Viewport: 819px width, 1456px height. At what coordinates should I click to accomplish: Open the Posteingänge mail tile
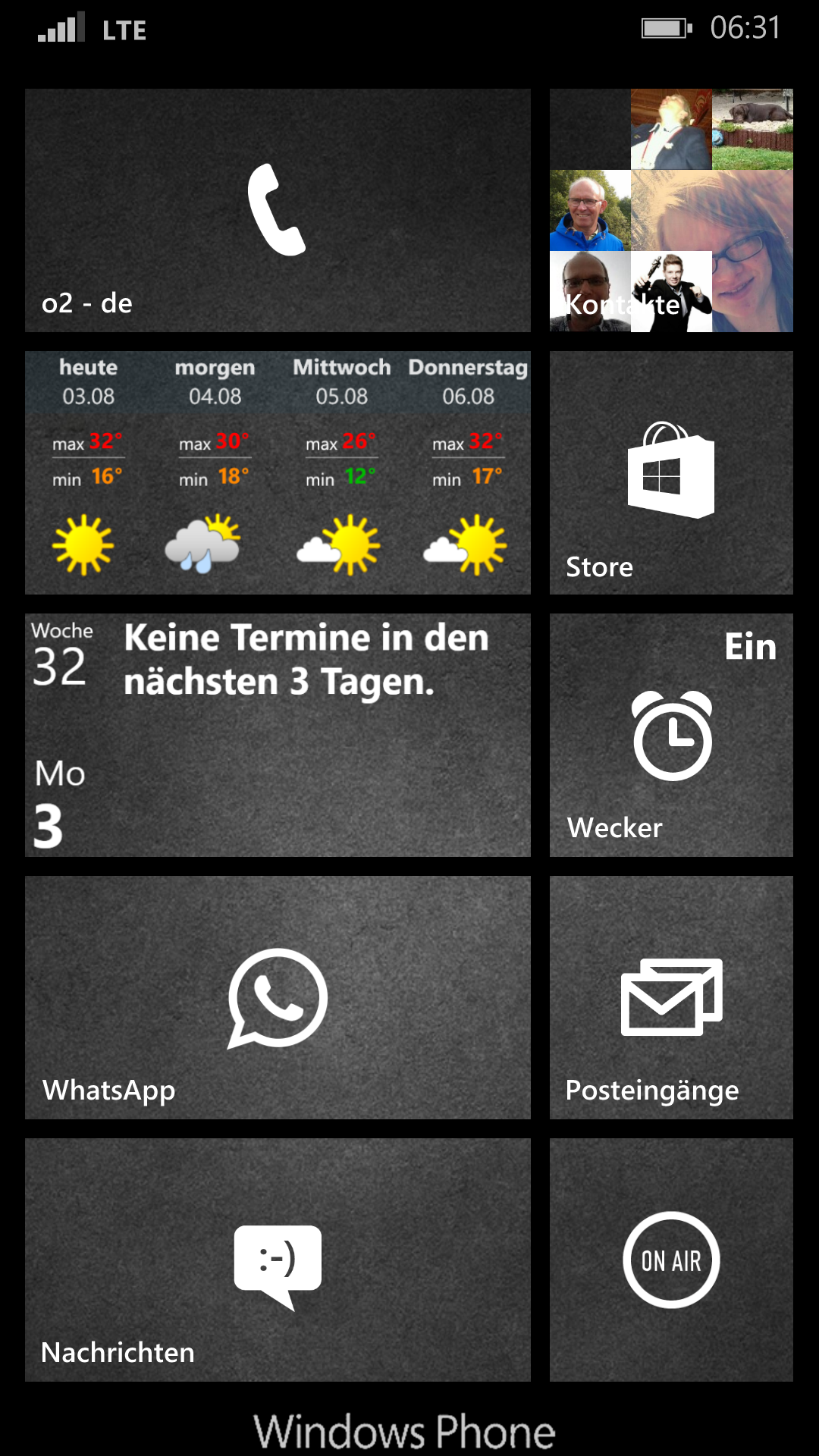[671, 997]
